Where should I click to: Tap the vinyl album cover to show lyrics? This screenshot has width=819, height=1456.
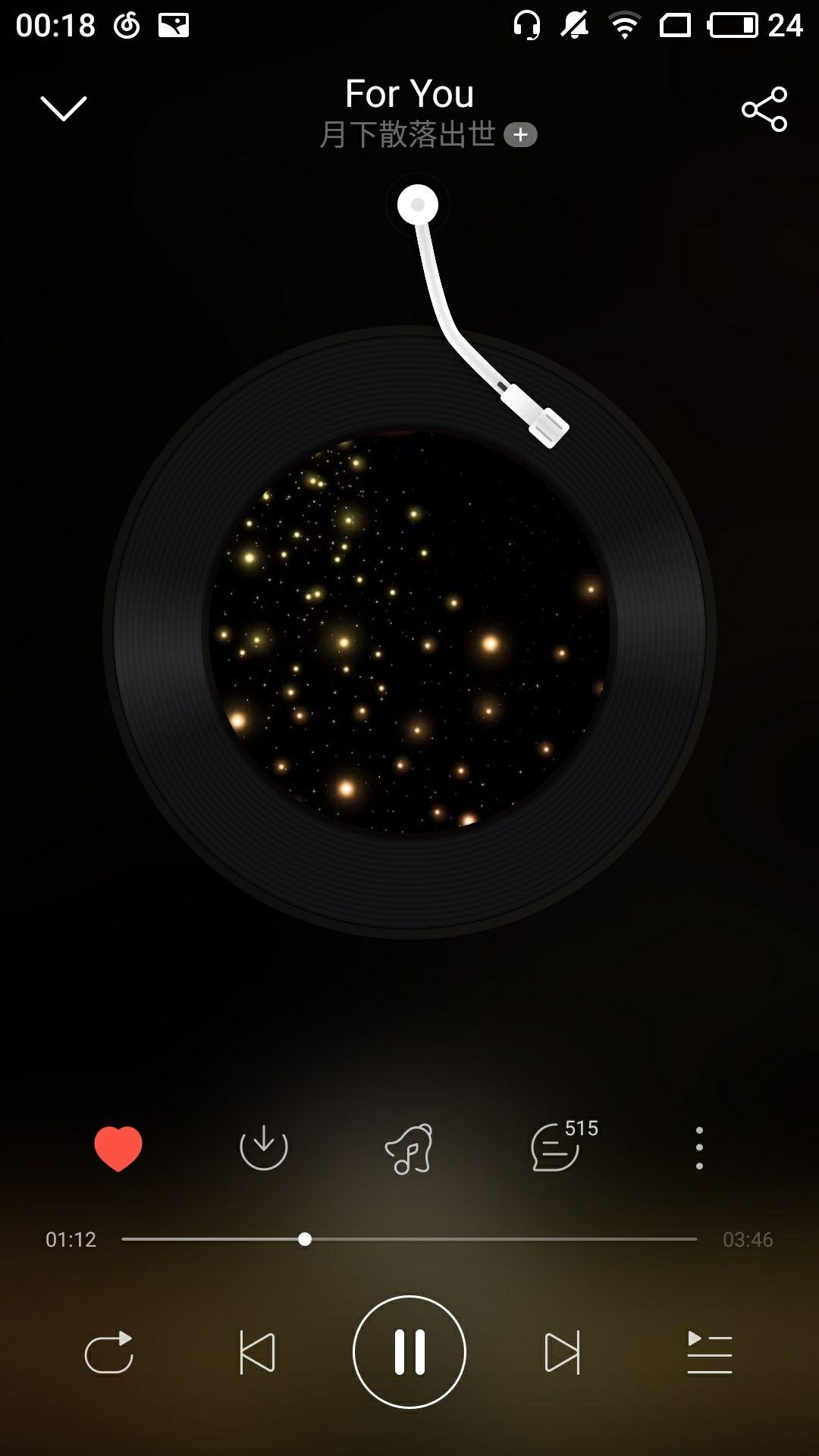point(409,633)
